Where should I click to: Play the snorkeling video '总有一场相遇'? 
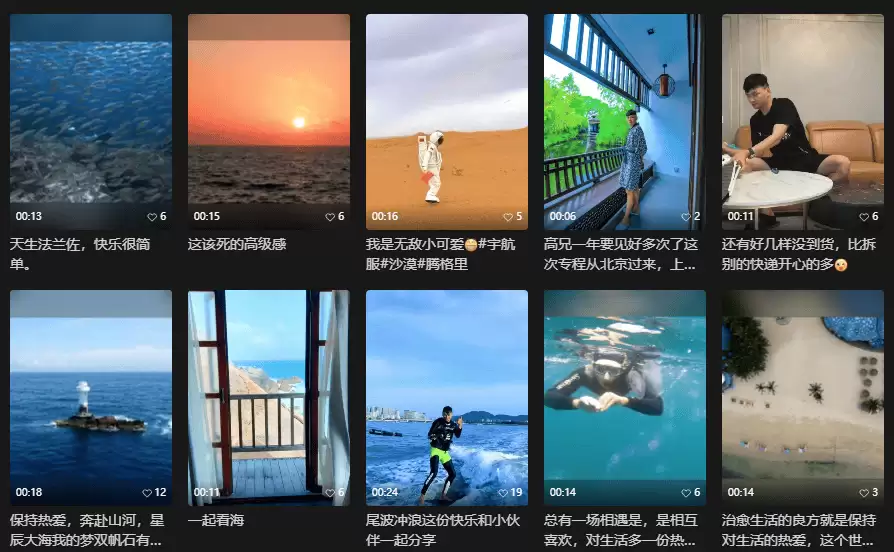click(625, 397)
